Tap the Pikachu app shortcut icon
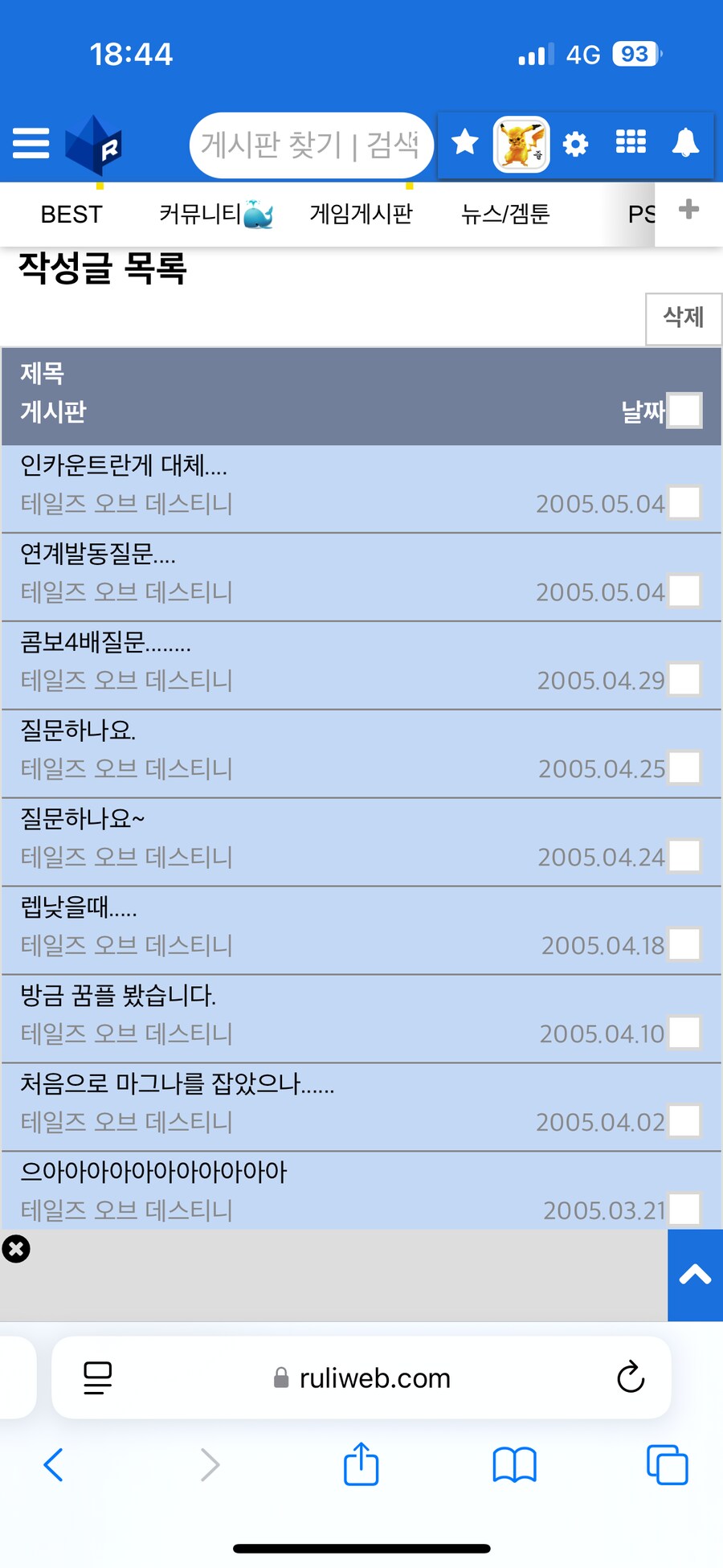The image size is (723, 1568). 520,143
